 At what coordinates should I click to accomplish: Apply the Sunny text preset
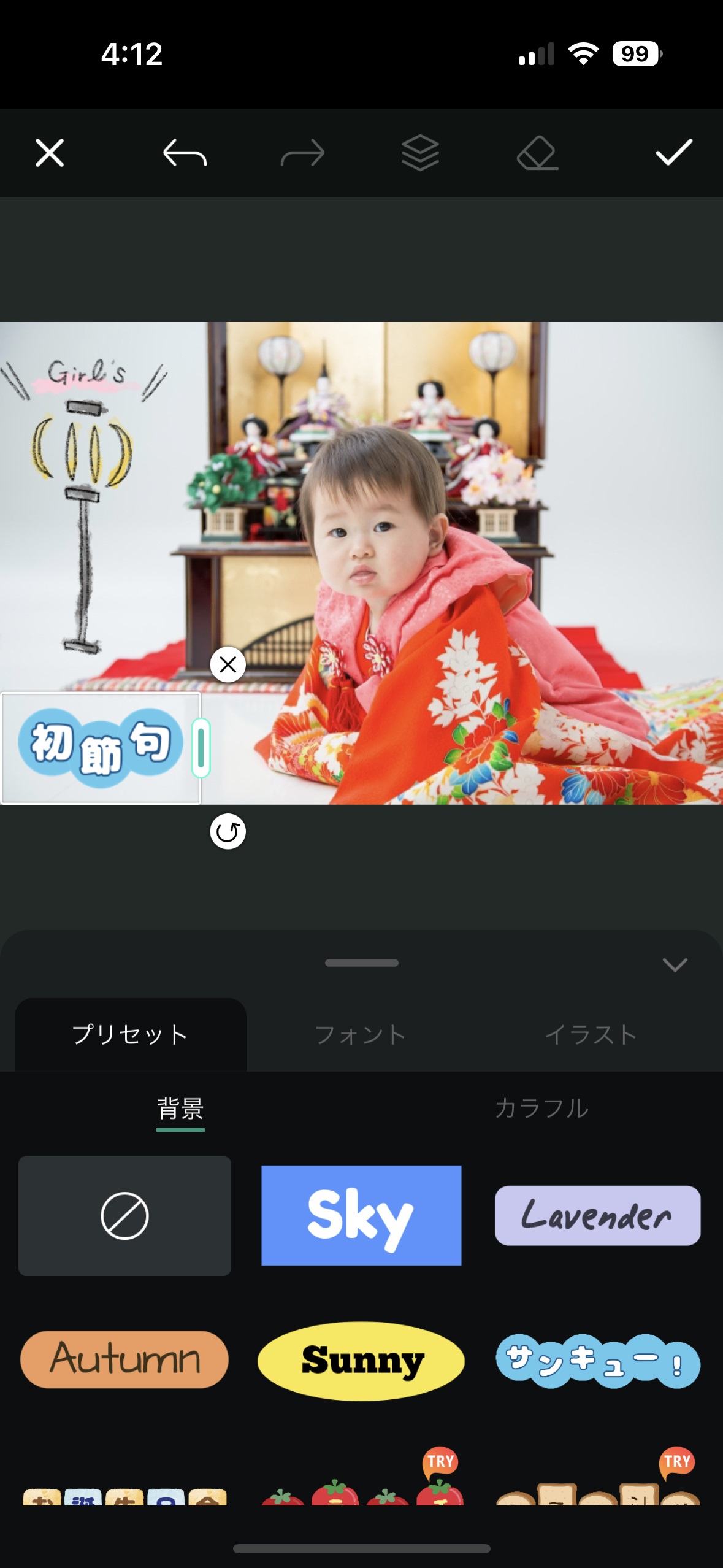[x=361, y=1360]
